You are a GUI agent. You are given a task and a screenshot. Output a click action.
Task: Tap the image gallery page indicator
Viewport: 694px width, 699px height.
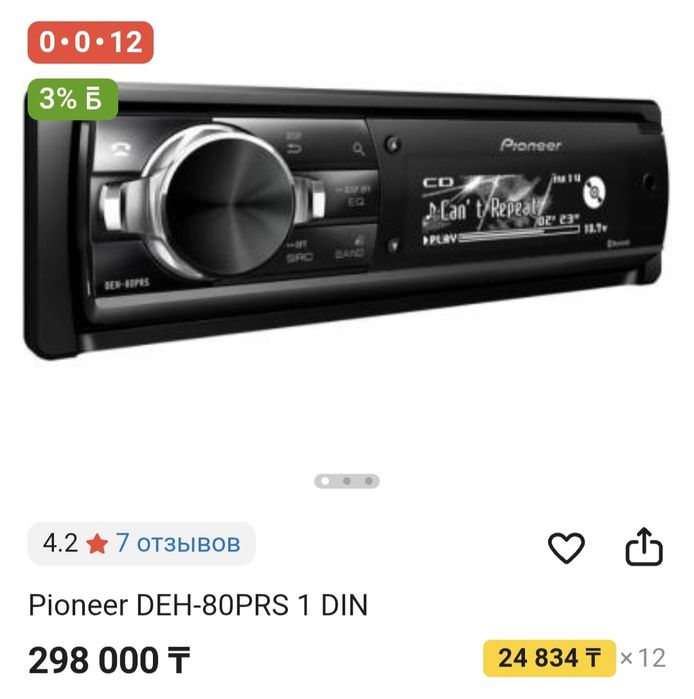click(346, 481)
